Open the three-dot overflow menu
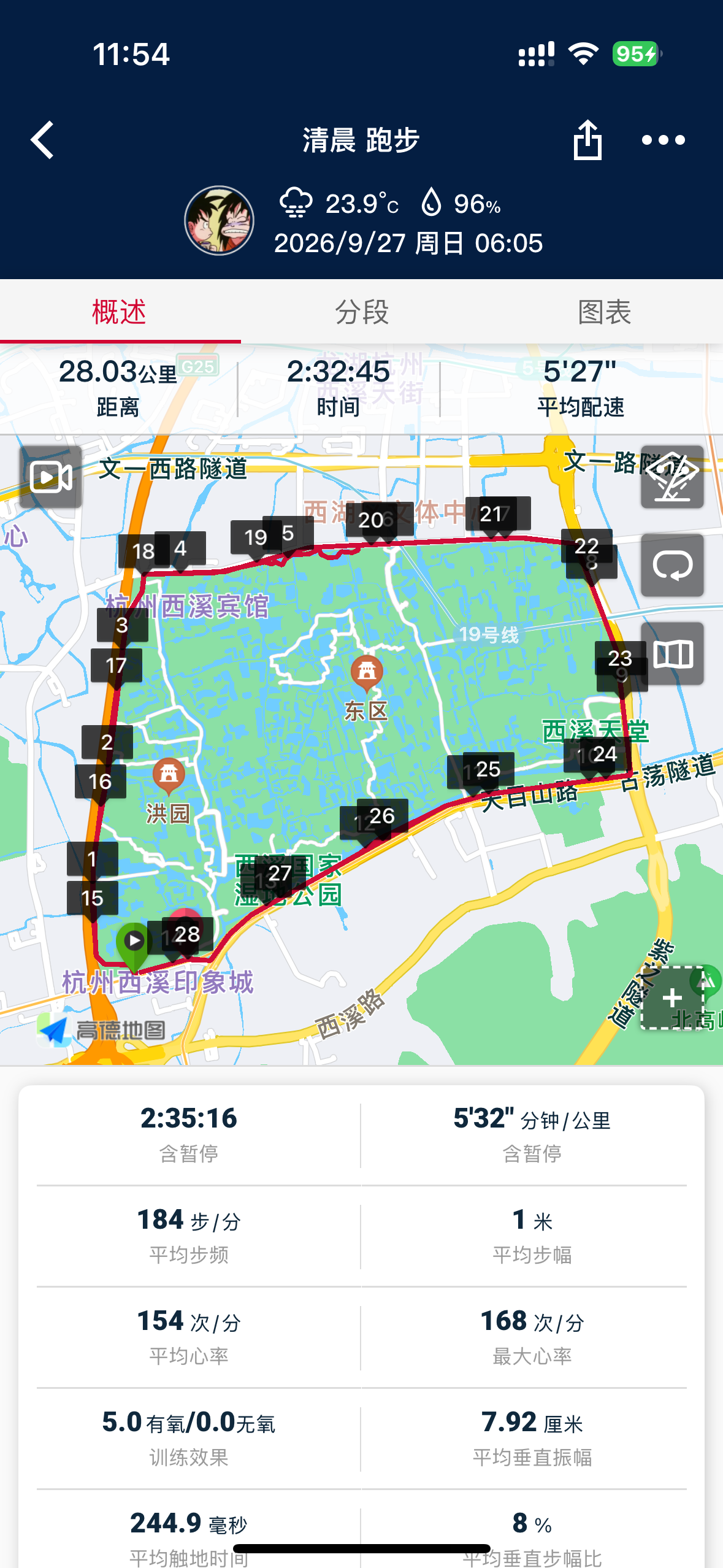The width and height of the screenshot is (723, 1568). click(x=663, y=140)
